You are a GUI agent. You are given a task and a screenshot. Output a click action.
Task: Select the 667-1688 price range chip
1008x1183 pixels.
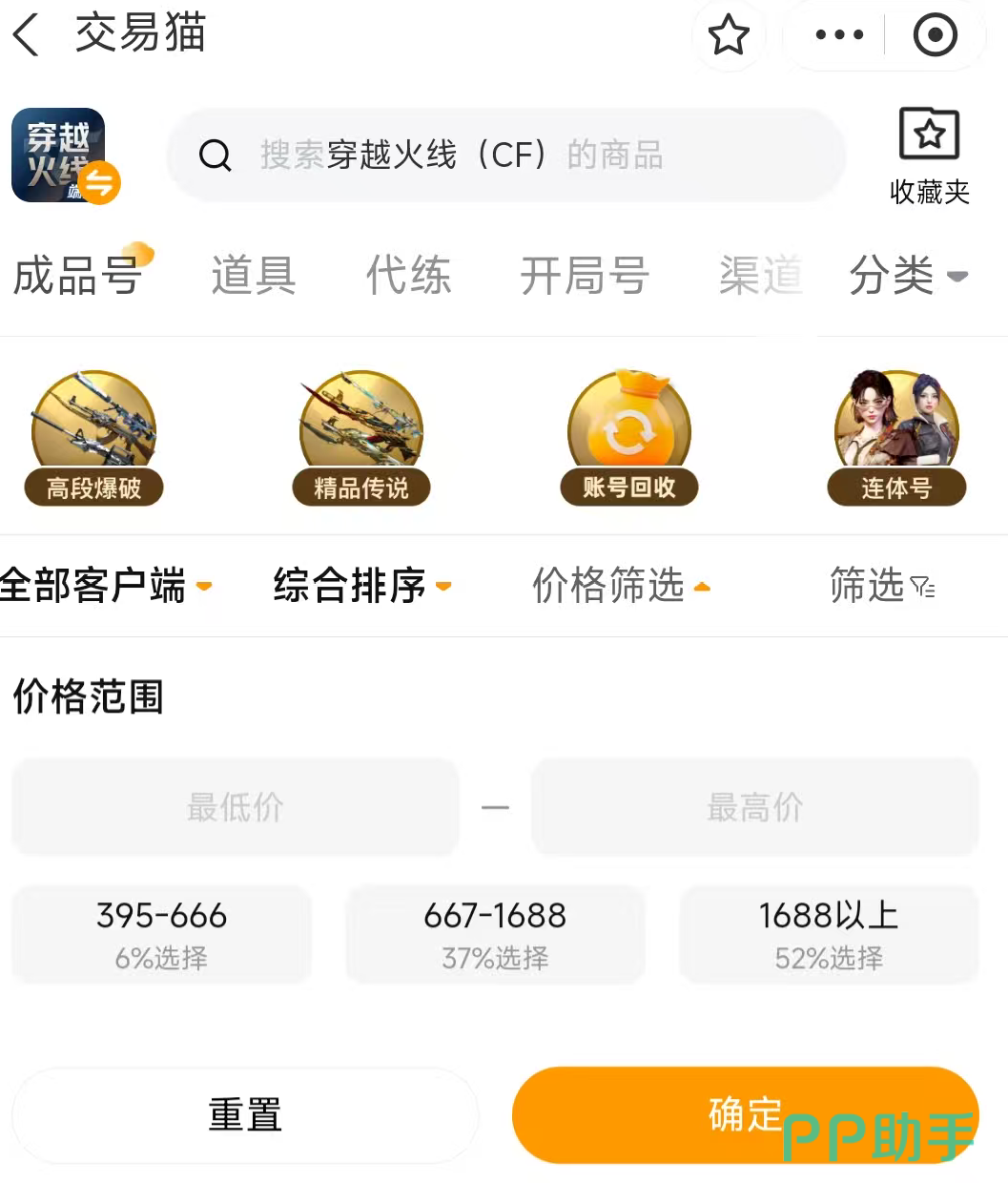(495, 934)
